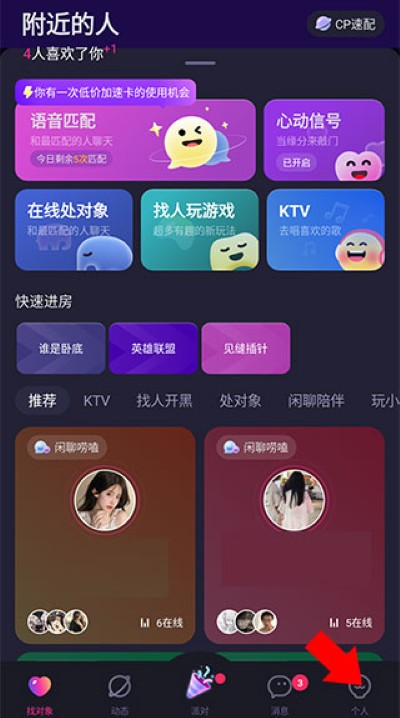Enter the 闲聊唠嗑 room with 5在线
Viewport: 400px width, 718px height.
[x=294, y=535]
